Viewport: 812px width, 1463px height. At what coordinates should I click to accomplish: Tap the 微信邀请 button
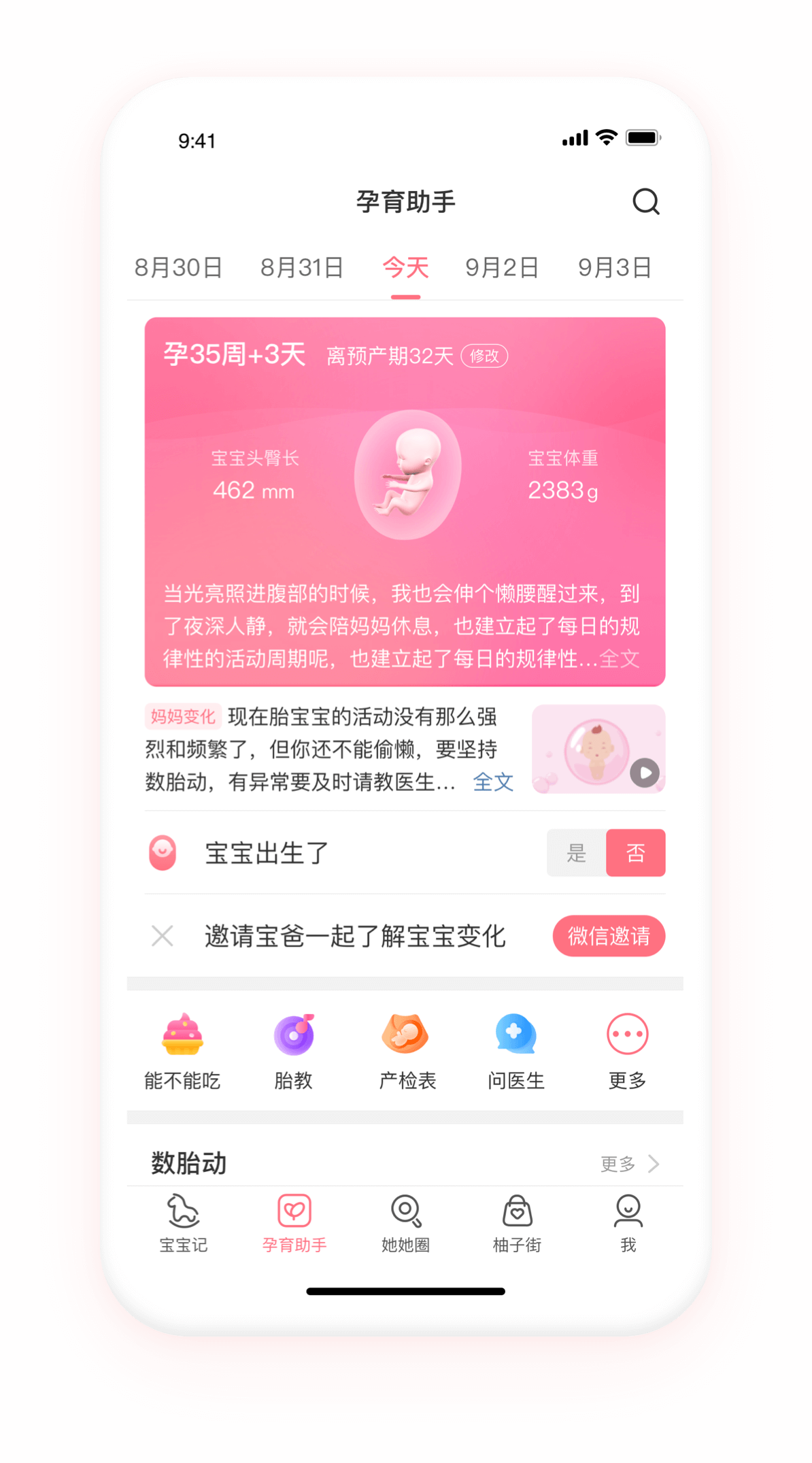609,936
